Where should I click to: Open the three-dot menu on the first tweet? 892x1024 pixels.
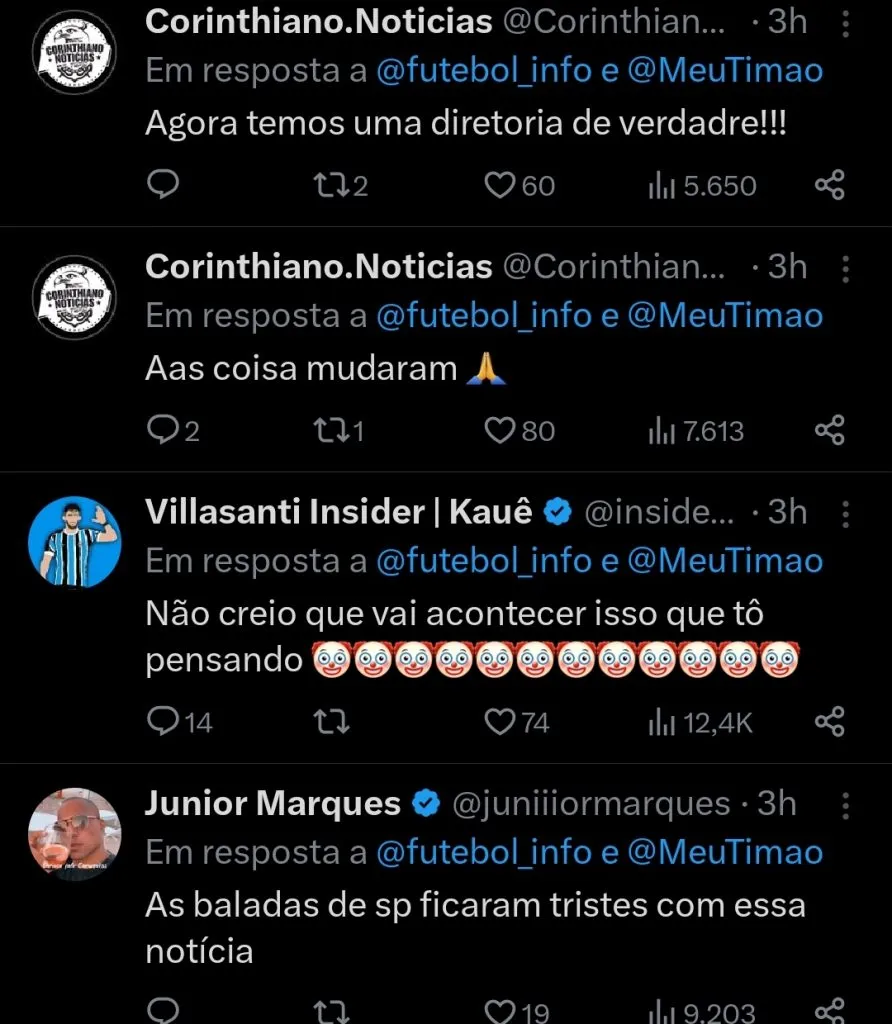point(845,23)
